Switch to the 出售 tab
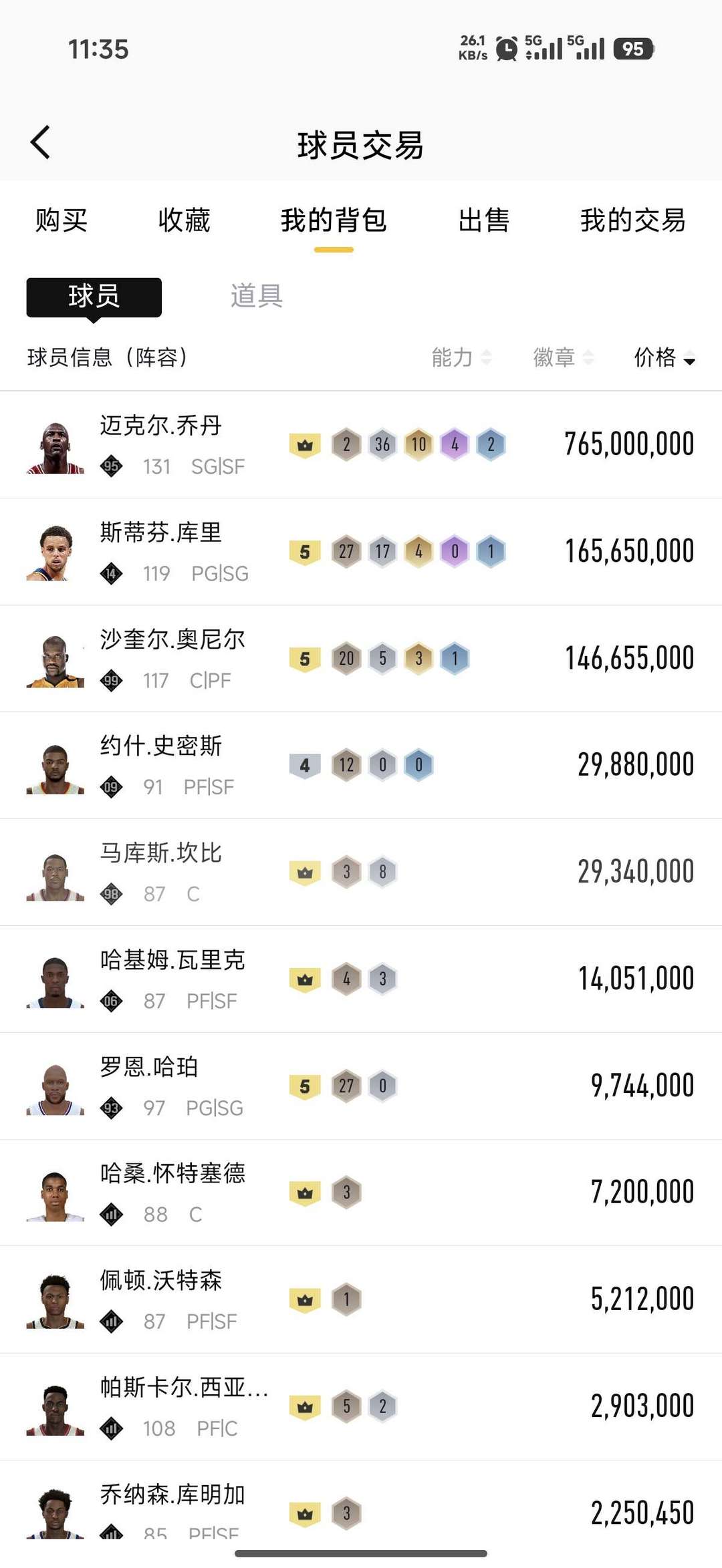 coord(484,220)
